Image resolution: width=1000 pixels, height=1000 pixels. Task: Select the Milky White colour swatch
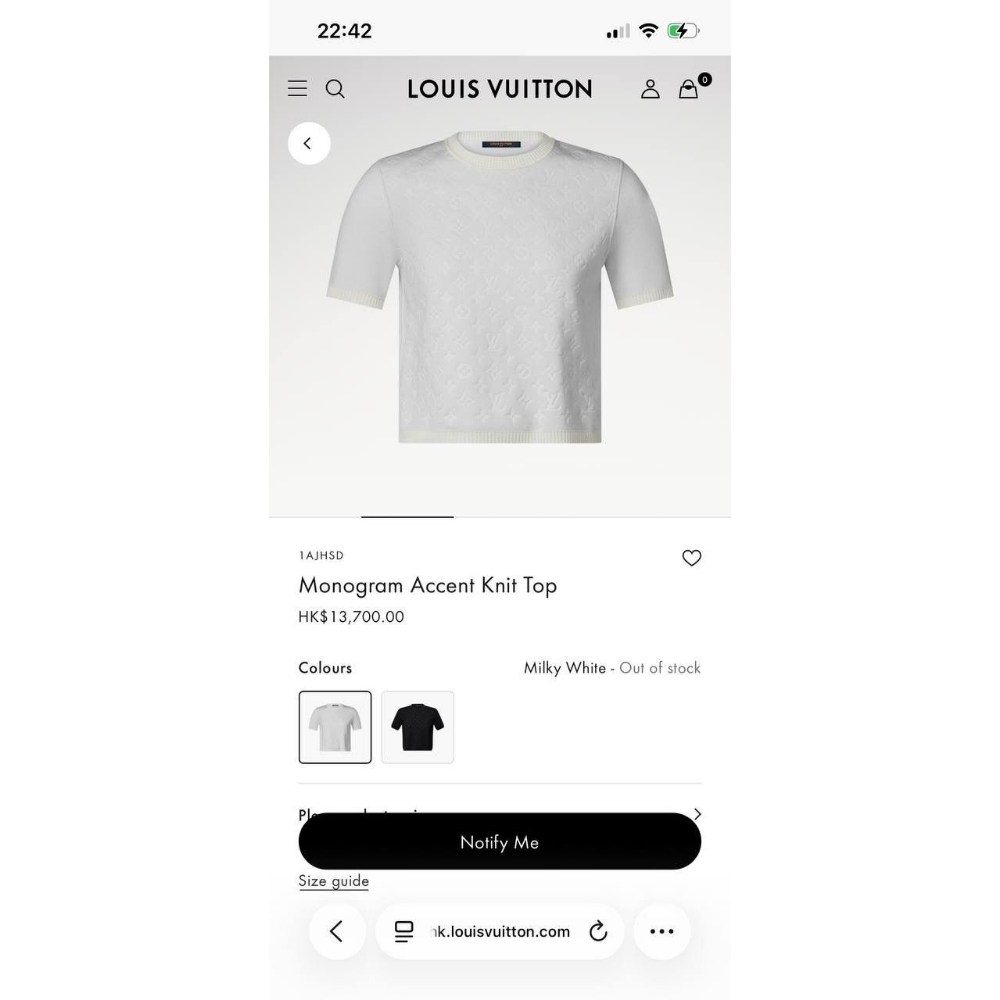[335, 727]
